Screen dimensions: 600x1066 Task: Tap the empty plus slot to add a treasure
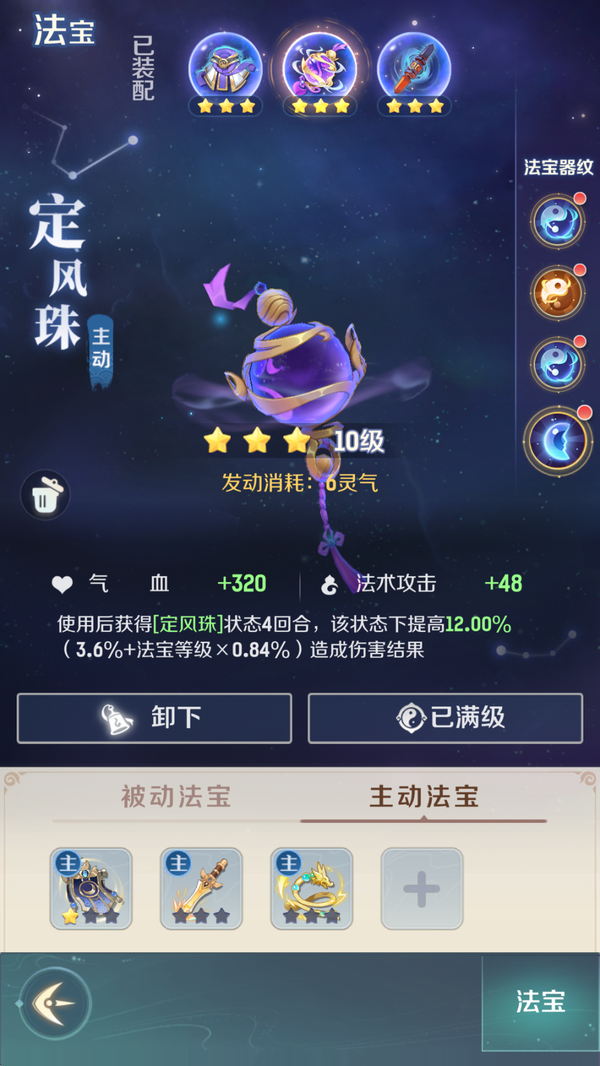(421, 888)
